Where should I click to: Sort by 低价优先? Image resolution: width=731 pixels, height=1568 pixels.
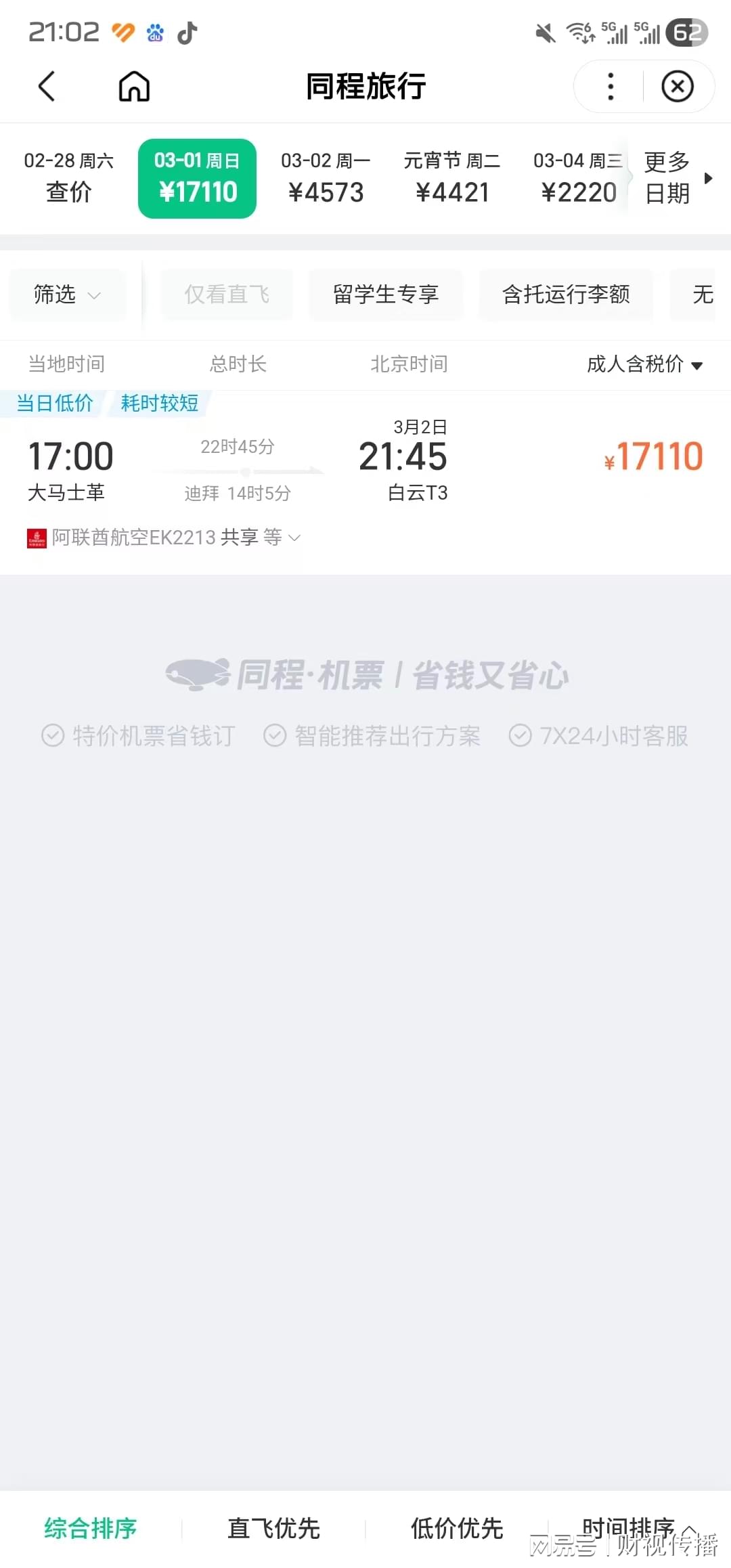pos(457,1528)
